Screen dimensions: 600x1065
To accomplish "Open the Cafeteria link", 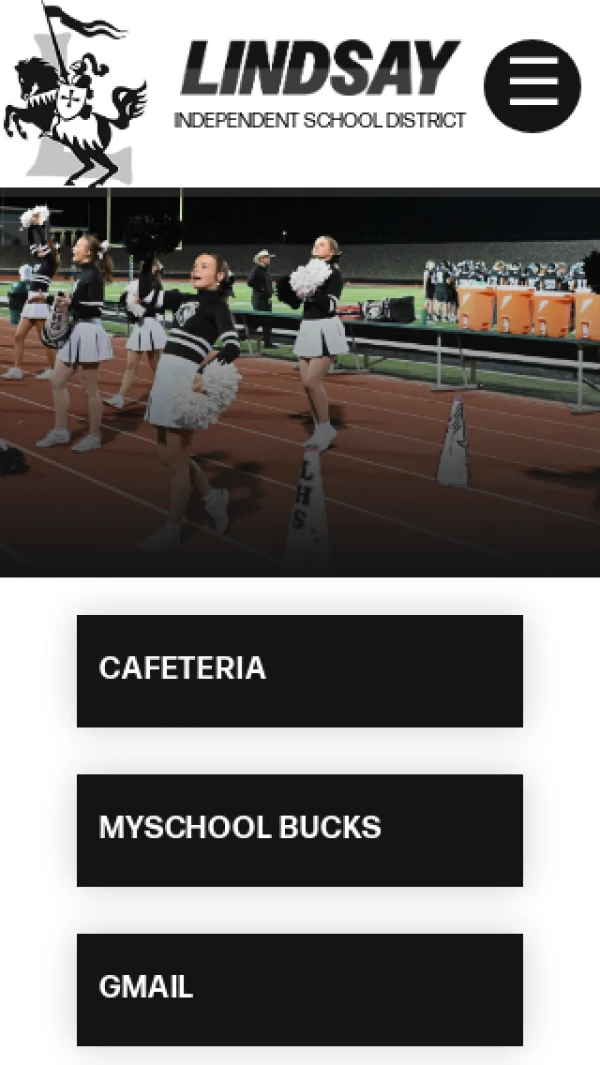I will [x=299, y=670].
